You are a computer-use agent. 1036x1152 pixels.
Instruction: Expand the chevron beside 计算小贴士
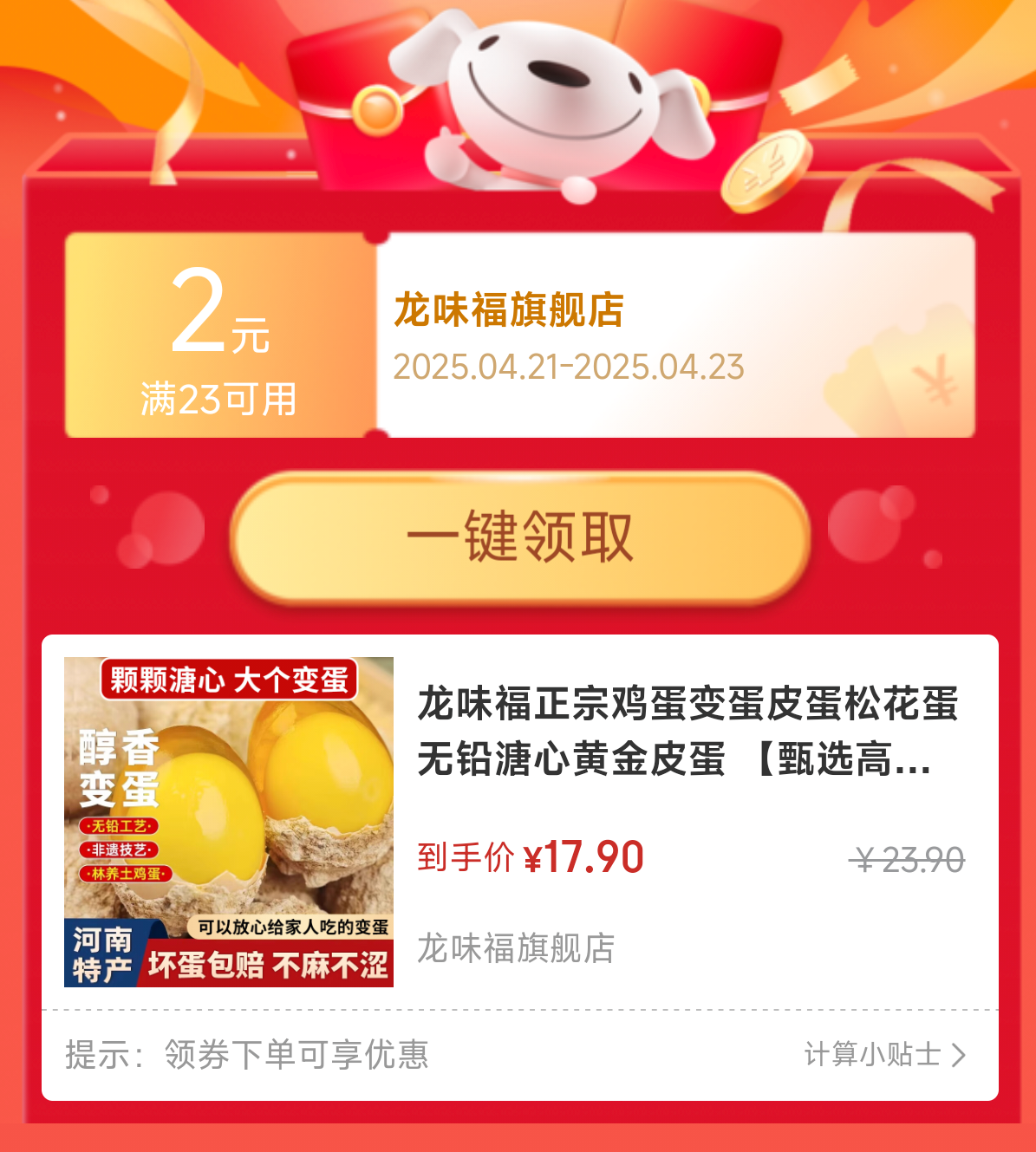[x=958, y=1053]
